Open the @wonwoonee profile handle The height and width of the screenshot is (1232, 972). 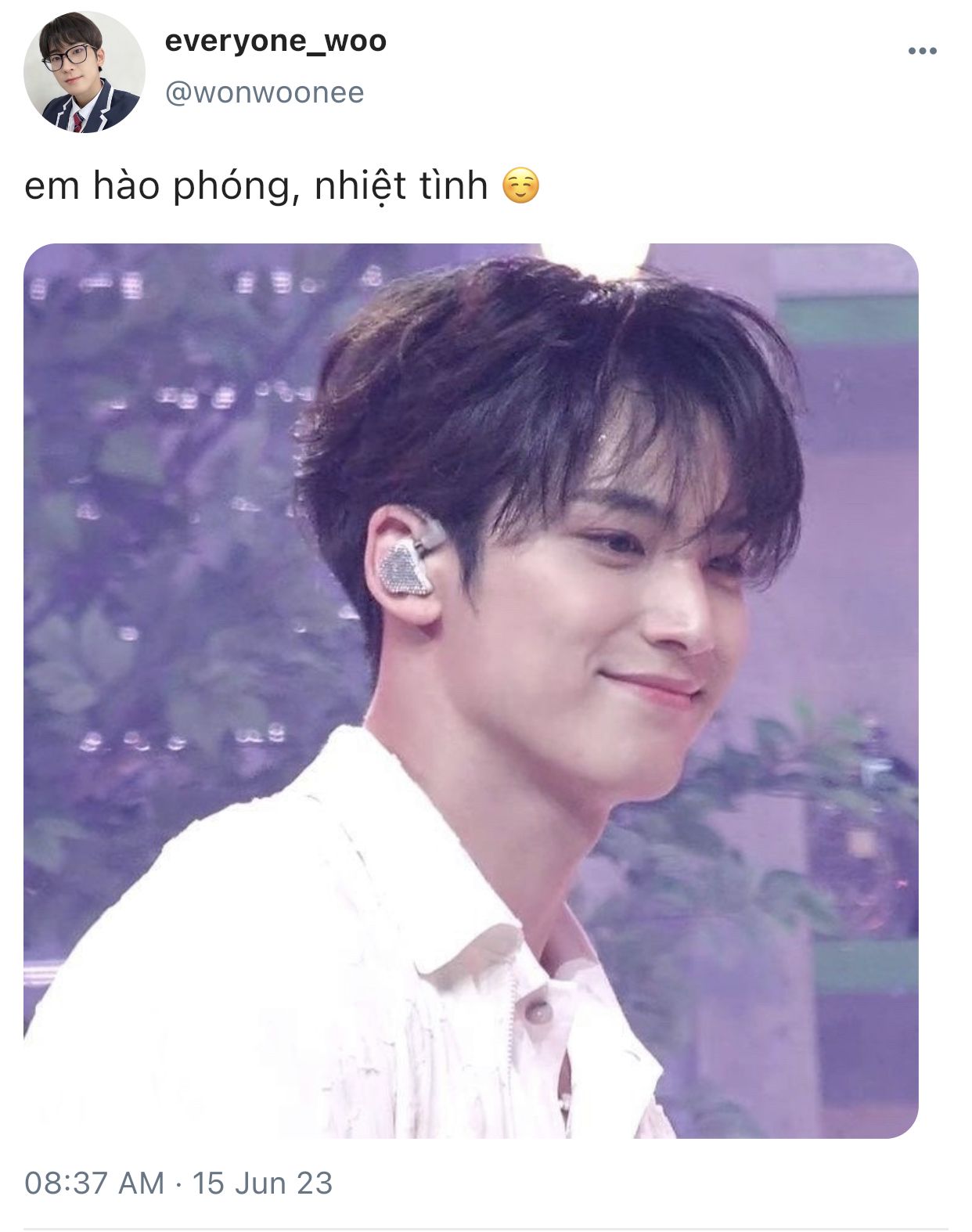coord(265,93)
